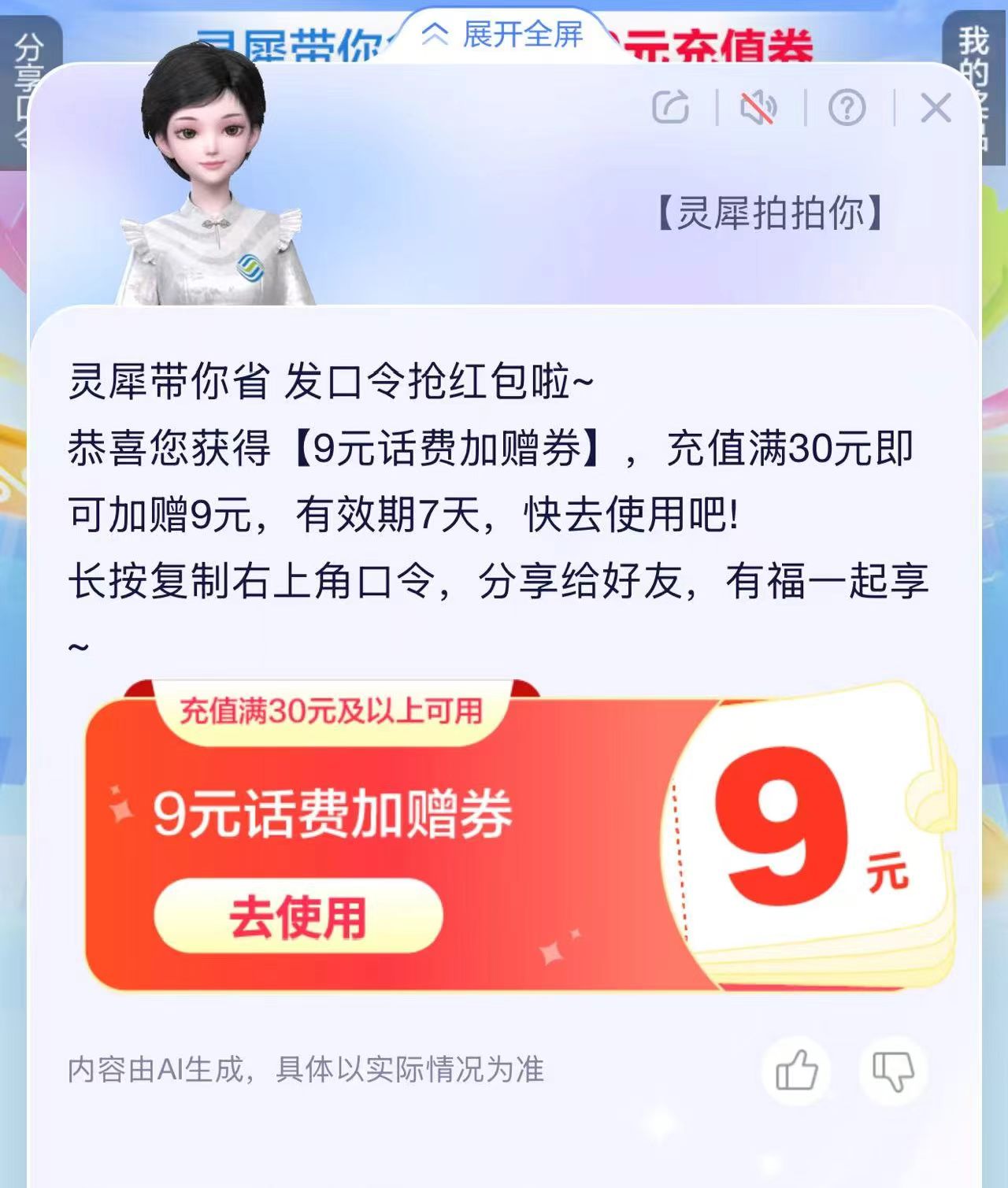Open the help question mark icon
Screen dimensions: 1008x1188
coord(847,107)
